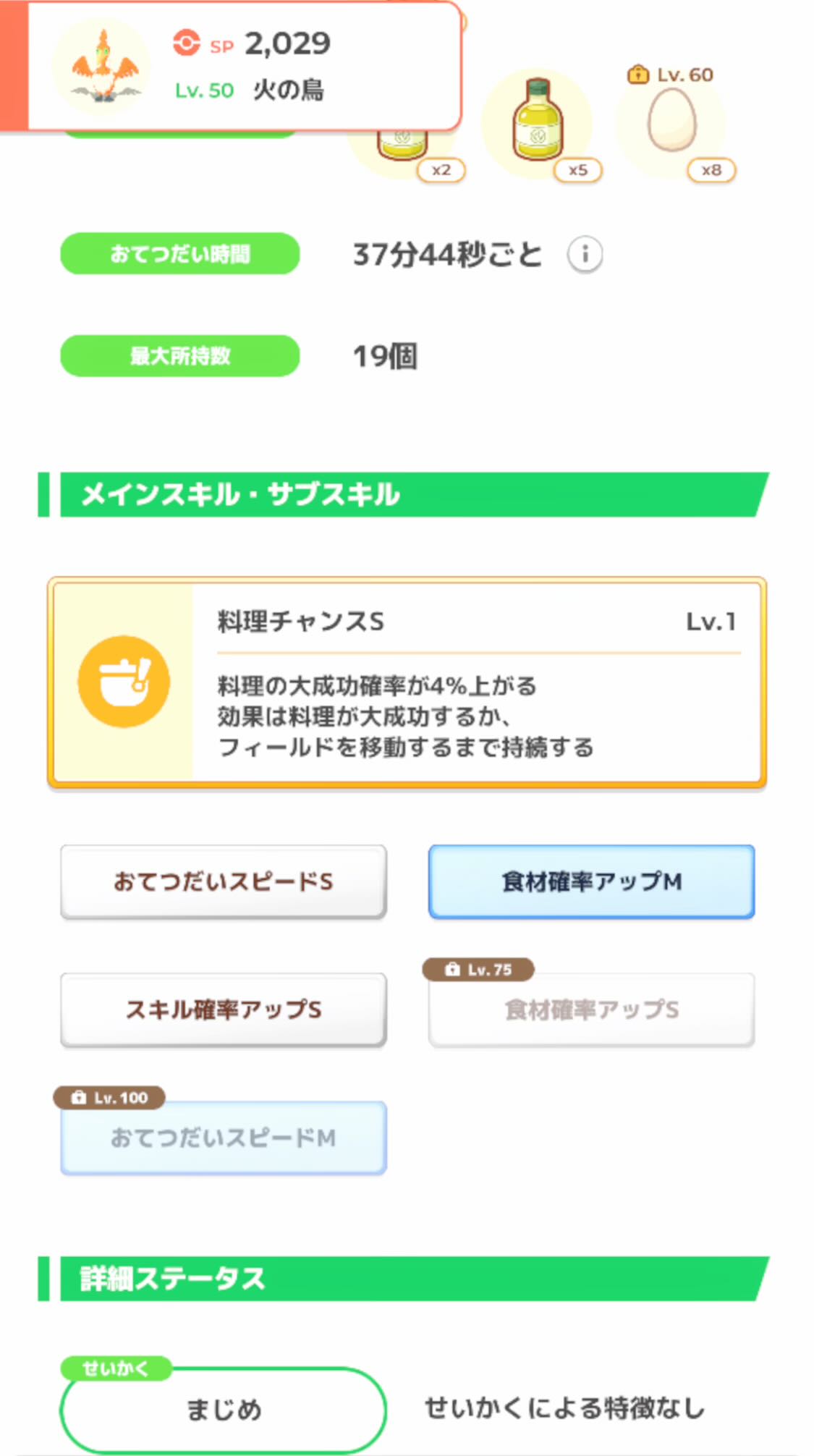
Task: Tap the locked 食材確率アップS sub skill
Action: pos(591,1010)
